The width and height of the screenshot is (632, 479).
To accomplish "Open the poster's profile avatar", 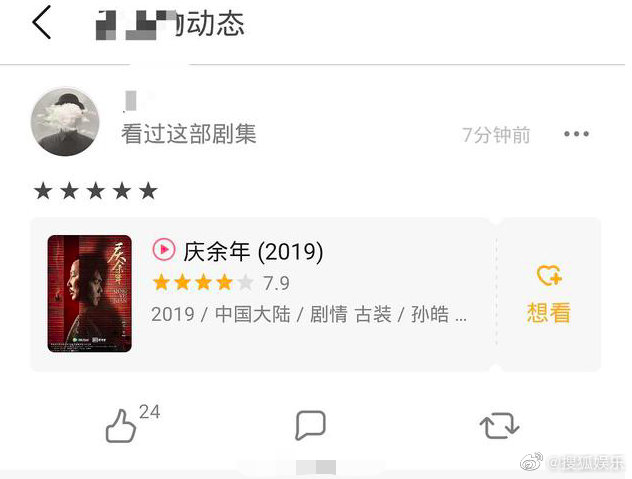I will [x=65, y=121].
